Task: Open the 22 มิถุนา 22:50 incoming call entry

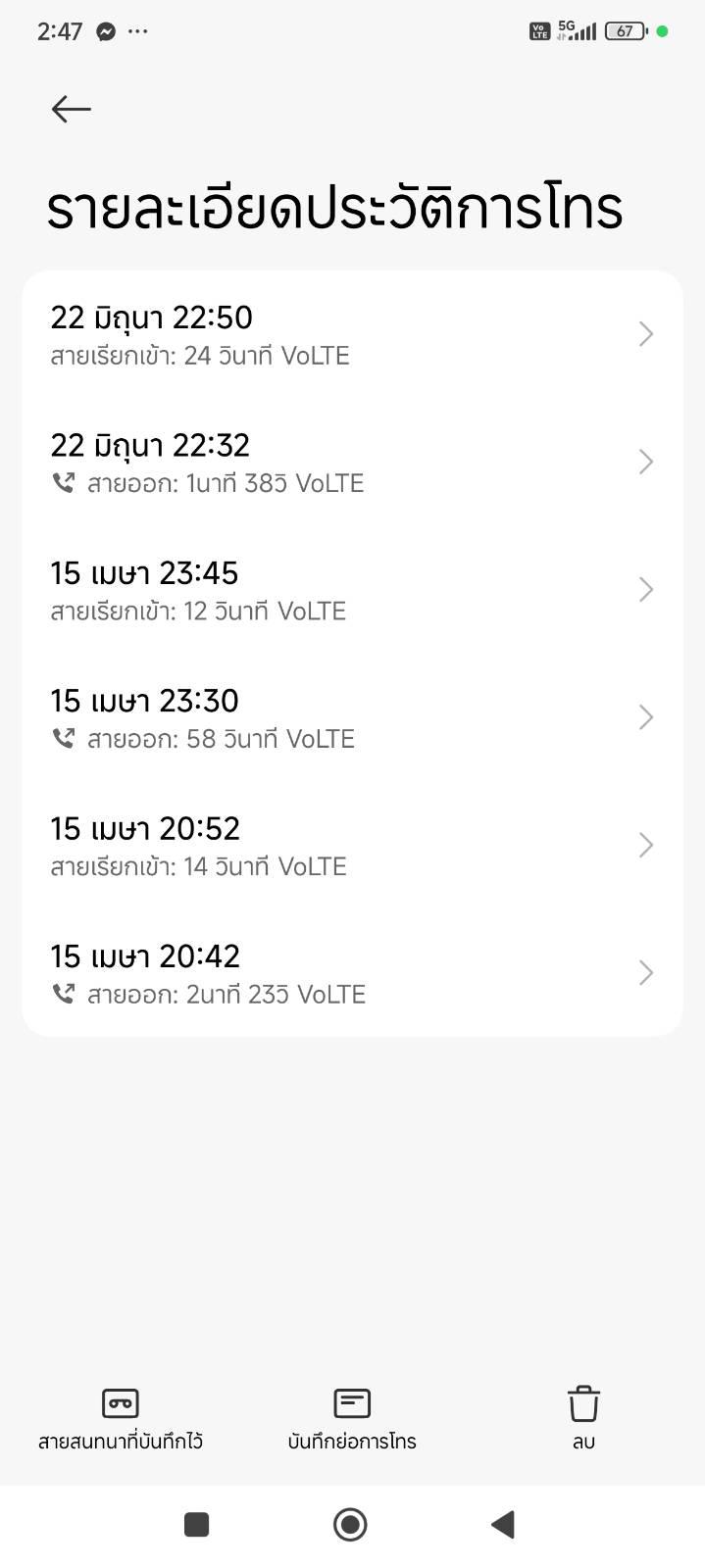Action: [352, 334]
